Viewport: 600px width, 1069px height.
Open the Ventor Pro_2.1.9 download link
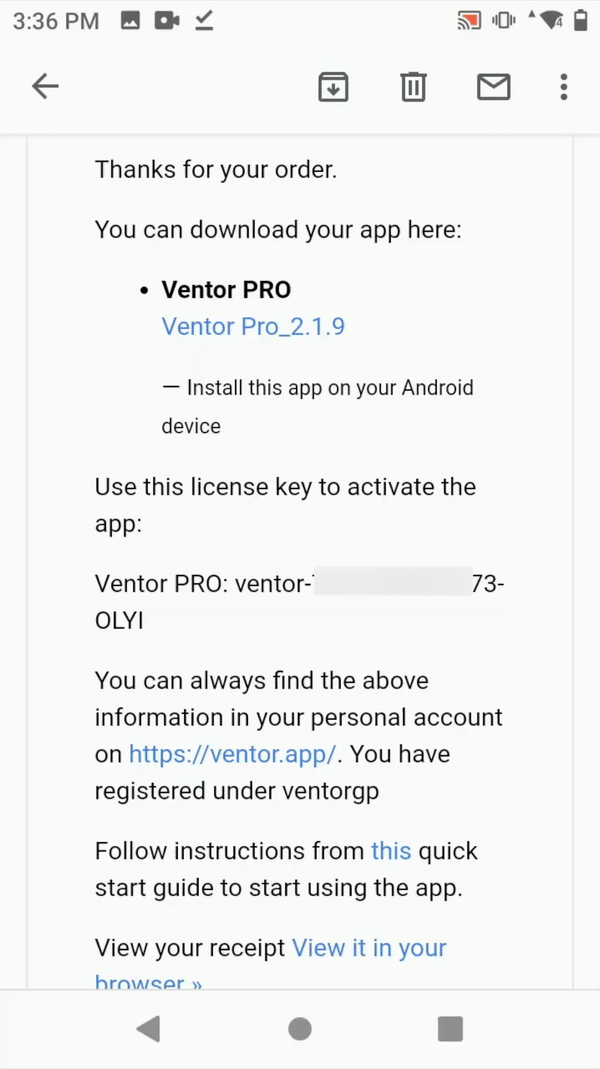253,327
